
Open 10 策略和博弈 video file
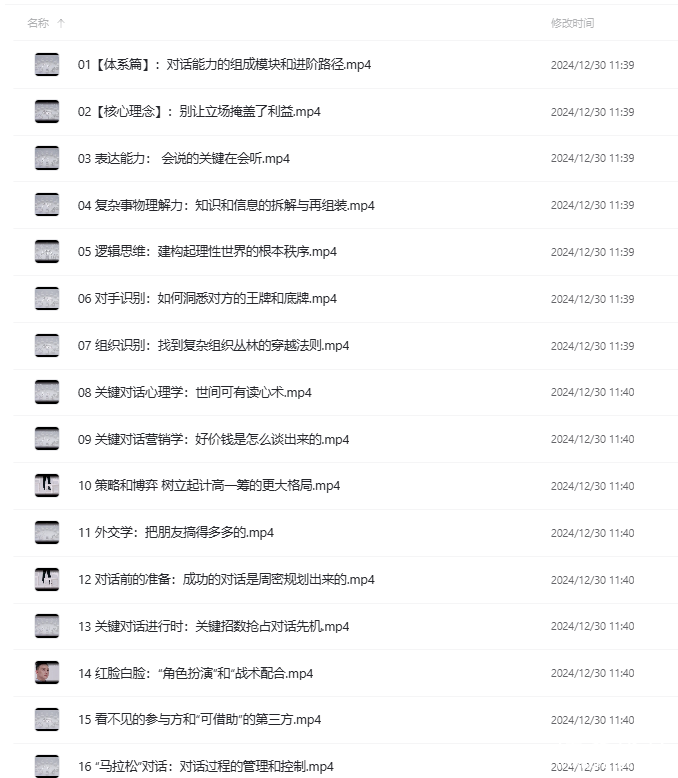(208, 486)
